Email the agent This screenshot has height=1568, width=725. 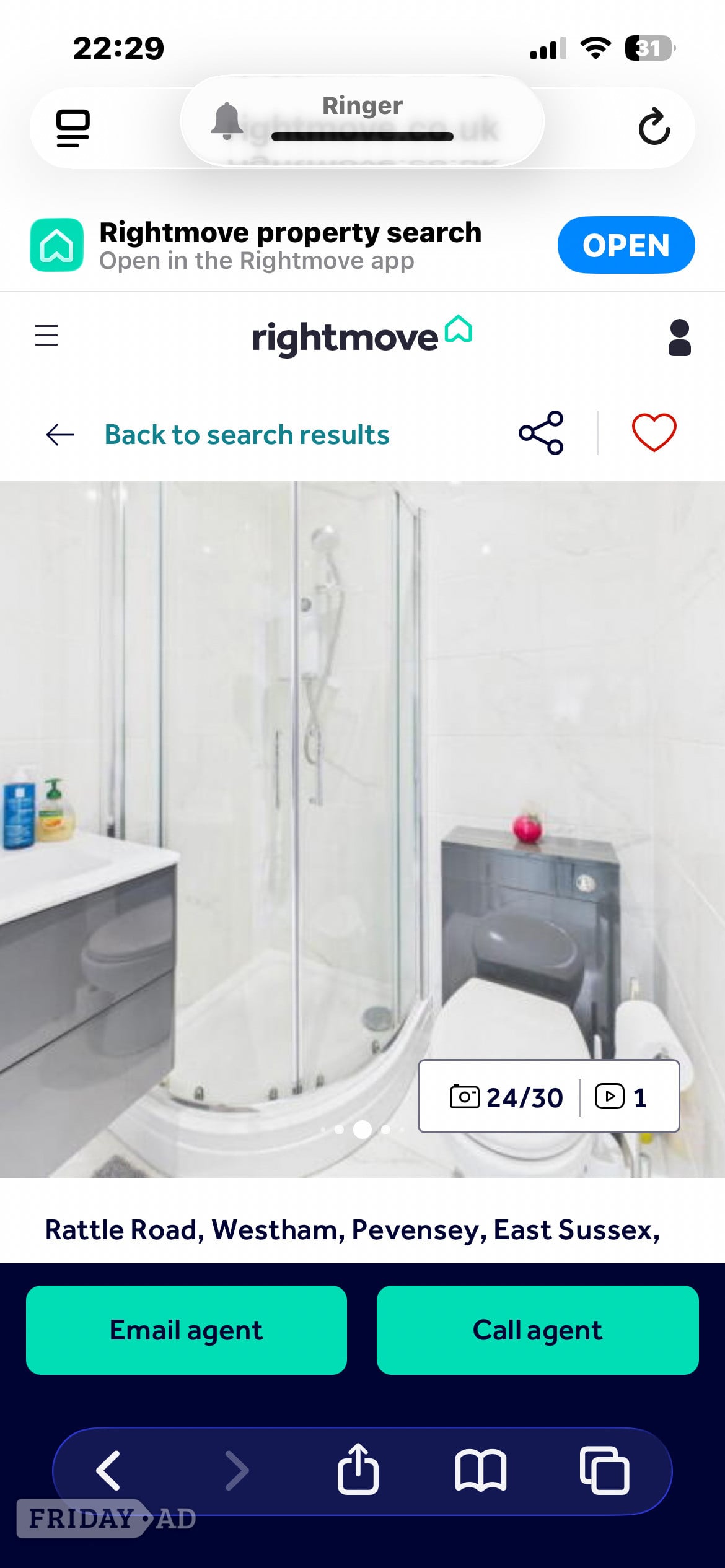[x=187, y=1330]
